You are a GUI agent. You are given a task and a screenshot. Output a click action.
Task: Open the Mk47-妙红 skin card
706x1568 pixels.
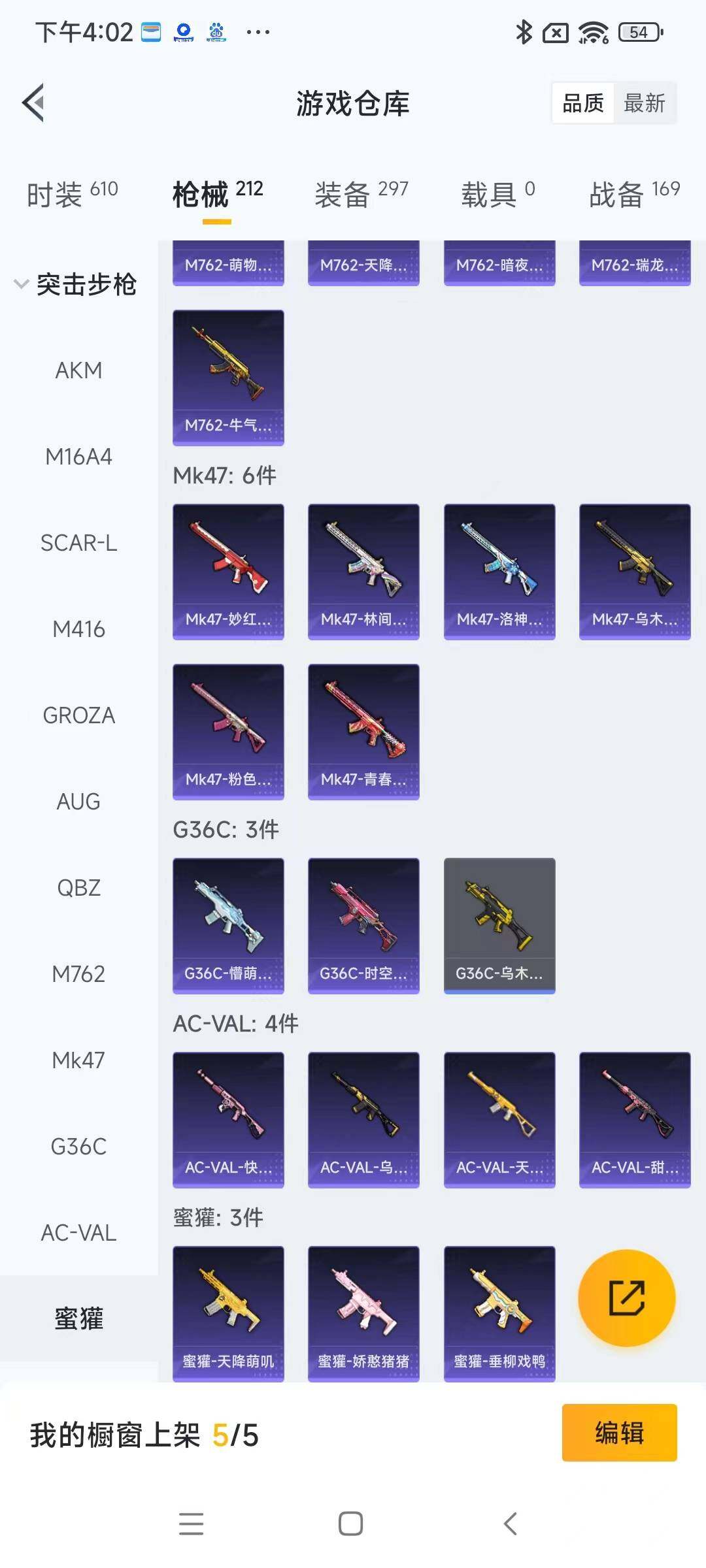(228, 572)
